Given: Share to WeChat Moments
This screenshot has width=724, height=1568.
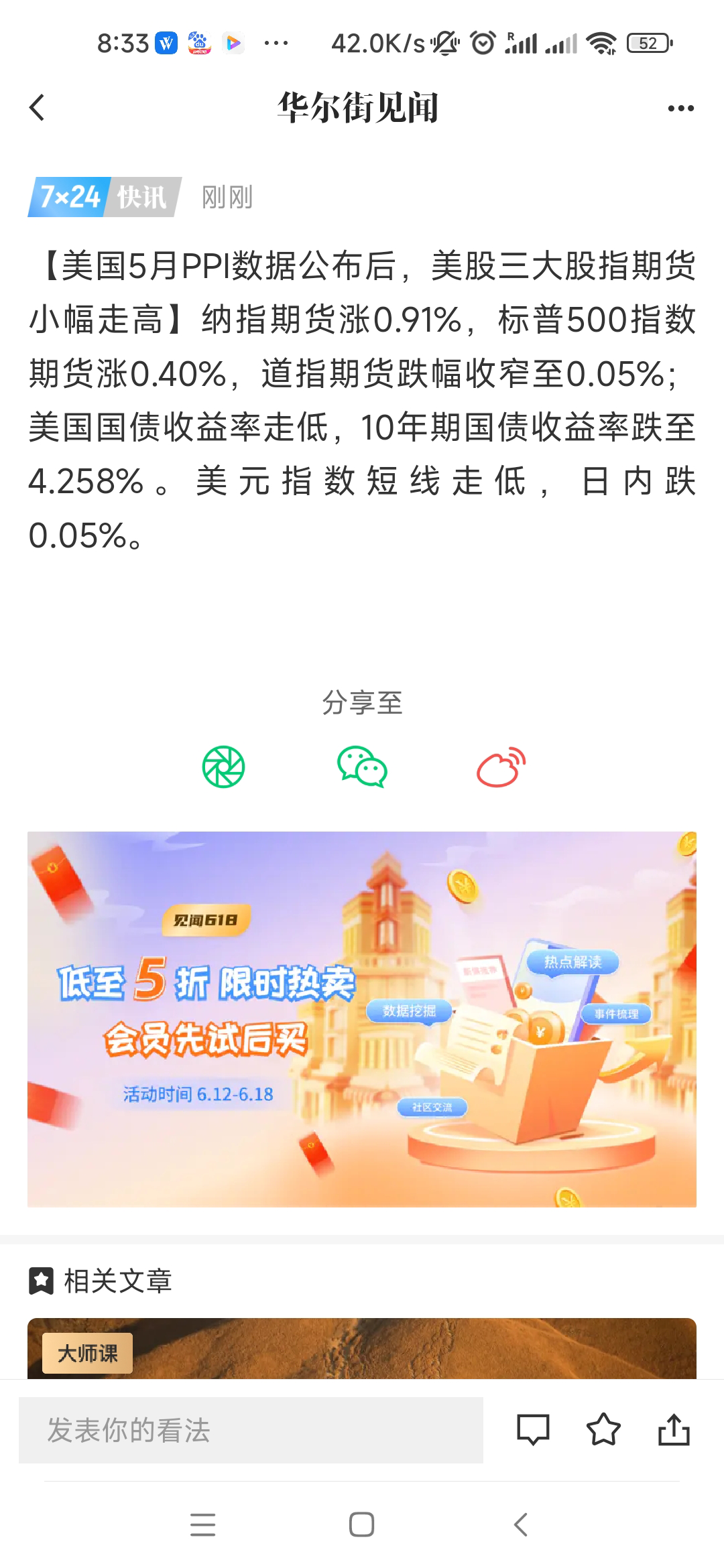Looking at the screenshot, I should 224,767.
